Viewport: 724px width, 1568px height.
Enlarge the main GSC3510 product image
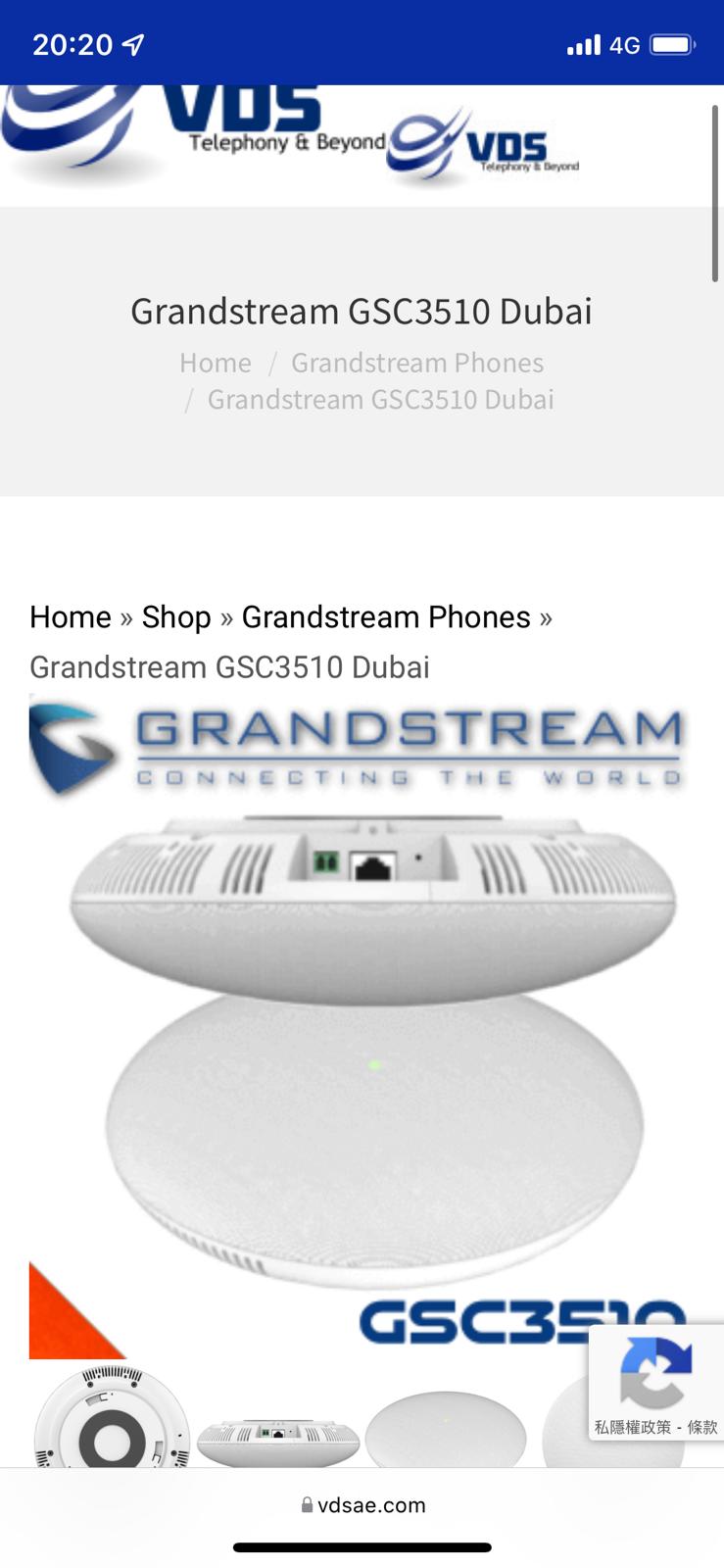[362, 1029]
